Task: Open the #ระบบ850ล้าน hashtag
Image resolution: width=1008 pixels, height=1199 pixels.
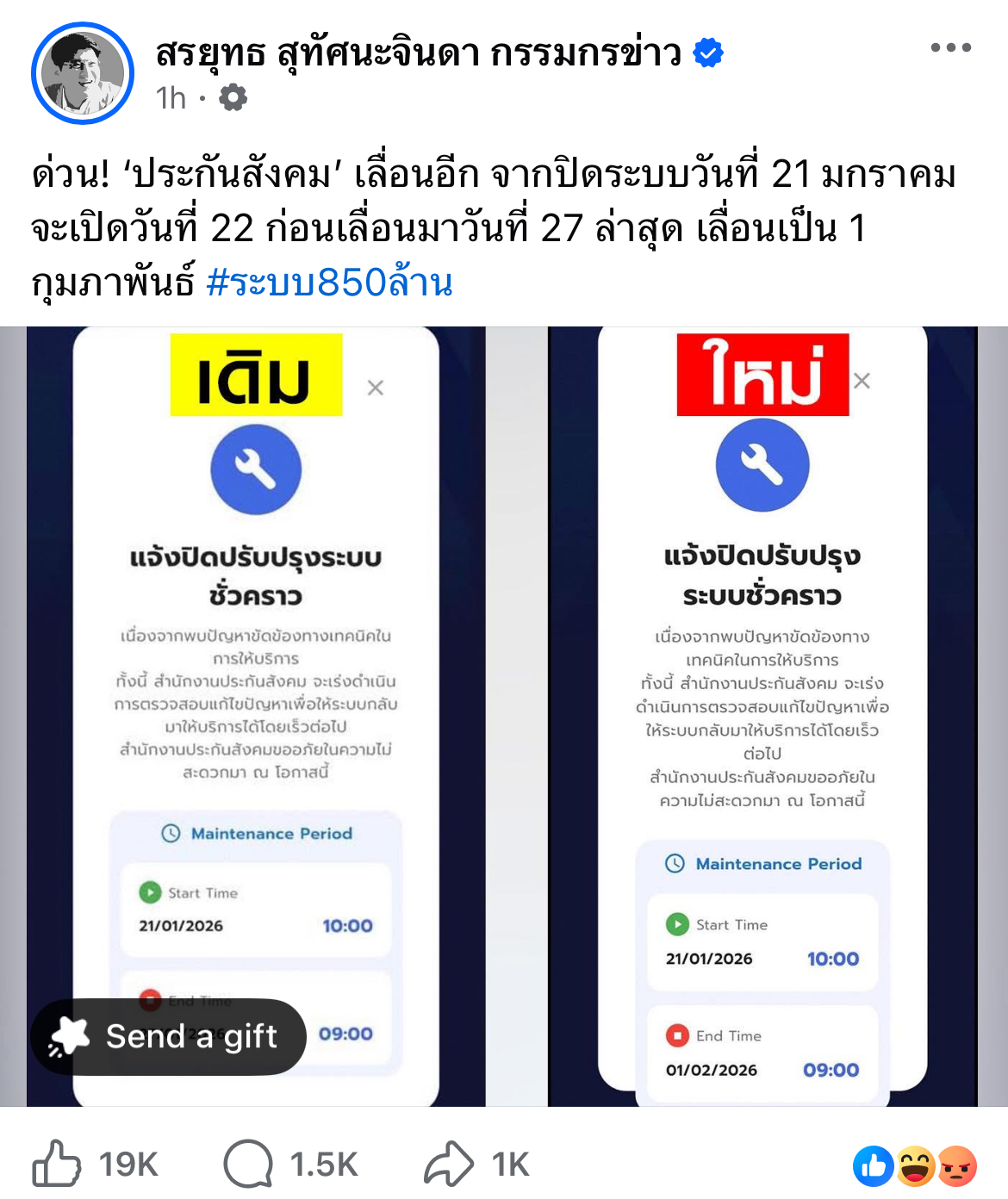Action: coord(329,283)
